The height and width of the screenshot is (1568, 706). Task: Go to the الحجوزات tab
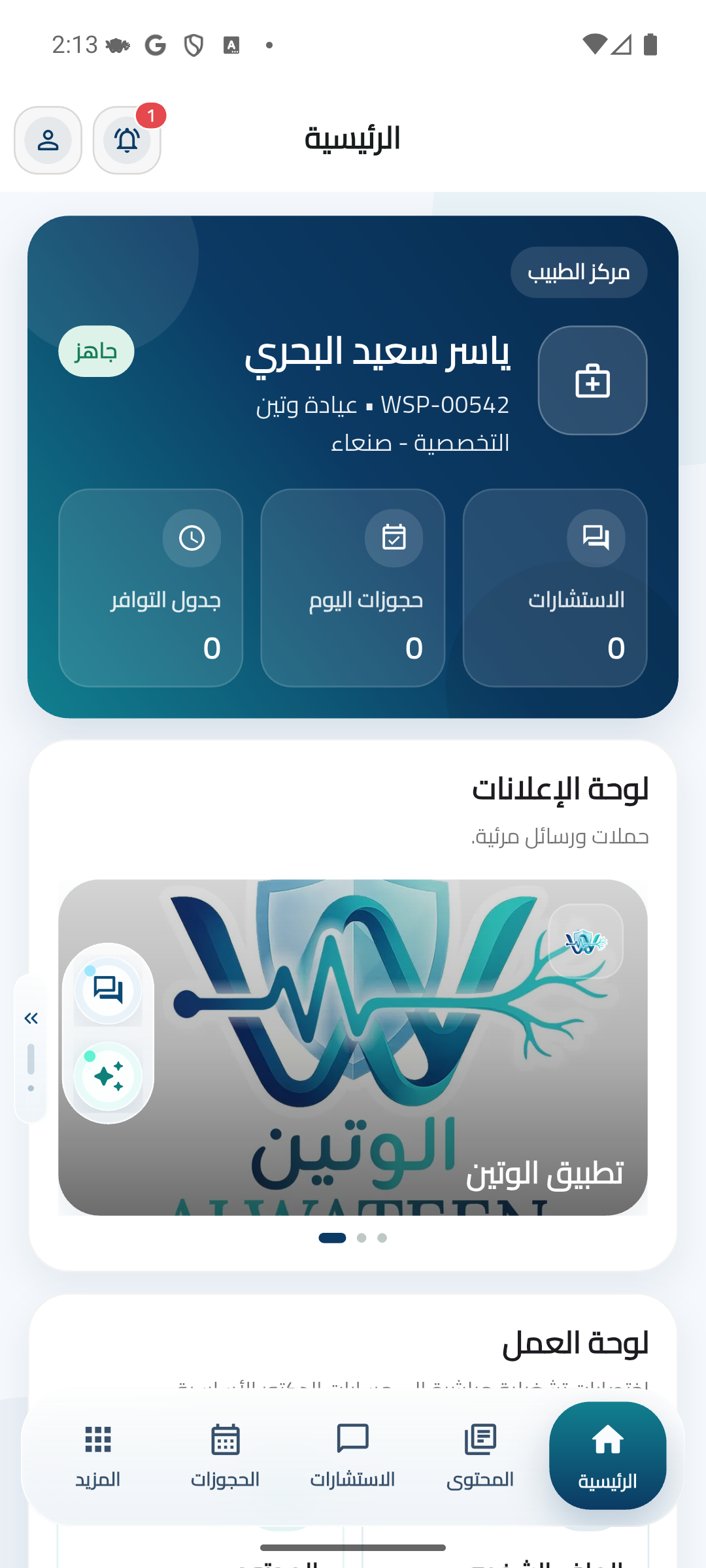225,1455
